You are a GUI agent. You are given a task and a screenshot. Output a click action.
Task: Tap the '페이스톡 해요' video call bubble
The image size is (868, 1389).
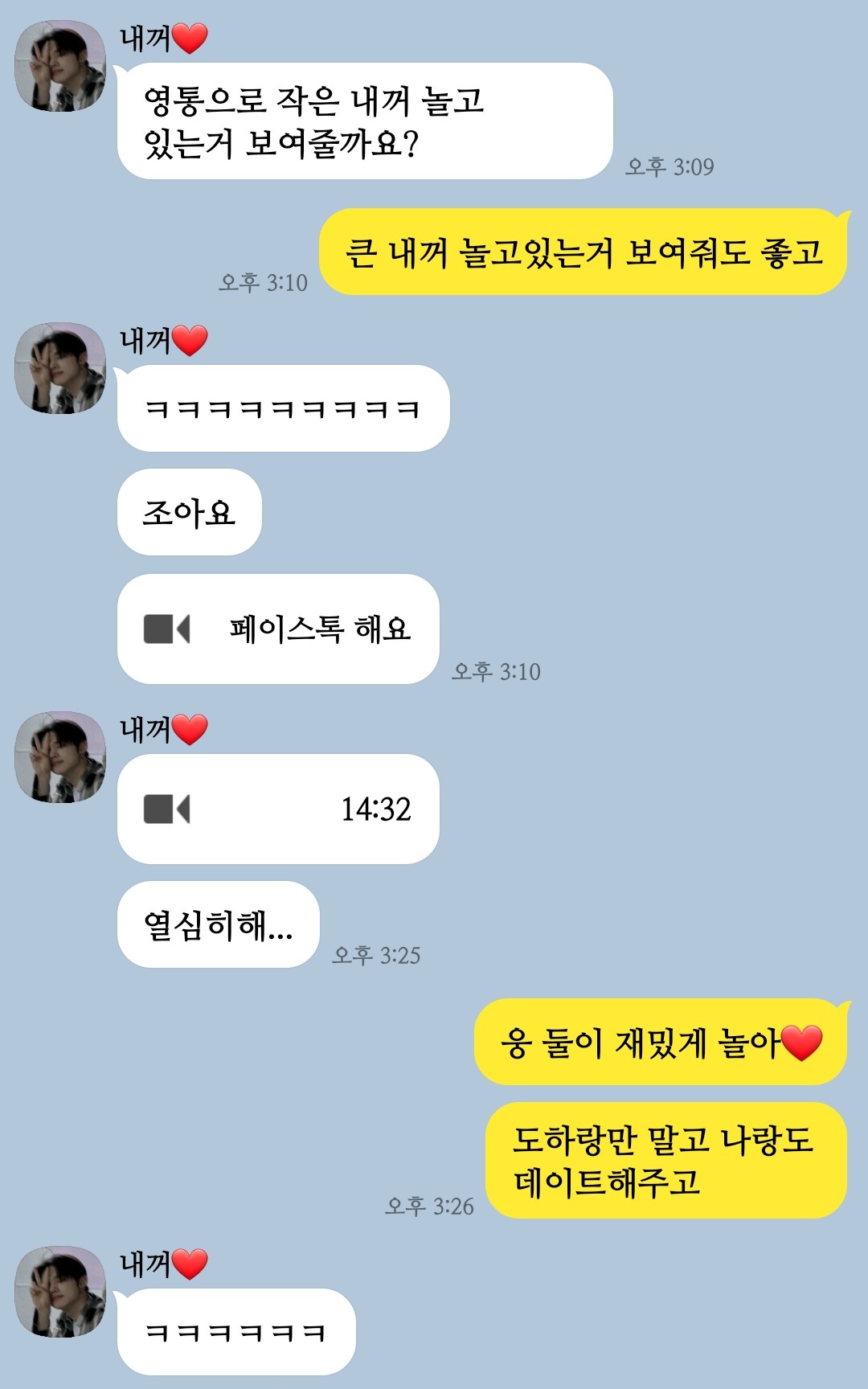tap(278, 629)
